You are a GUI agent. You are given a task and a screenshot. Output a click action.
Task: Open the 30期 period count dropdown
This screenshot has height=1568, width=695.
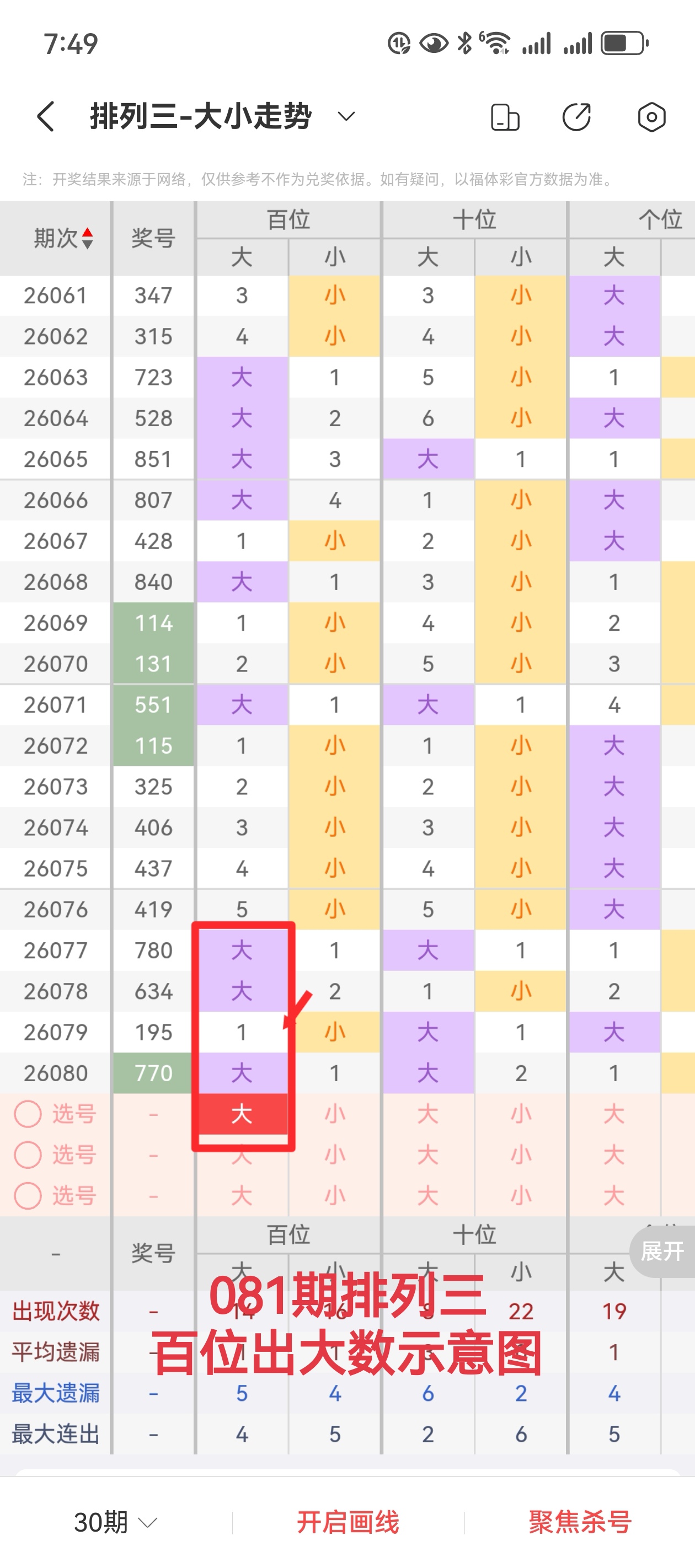pyautogui.click(x=115, y=1522)
